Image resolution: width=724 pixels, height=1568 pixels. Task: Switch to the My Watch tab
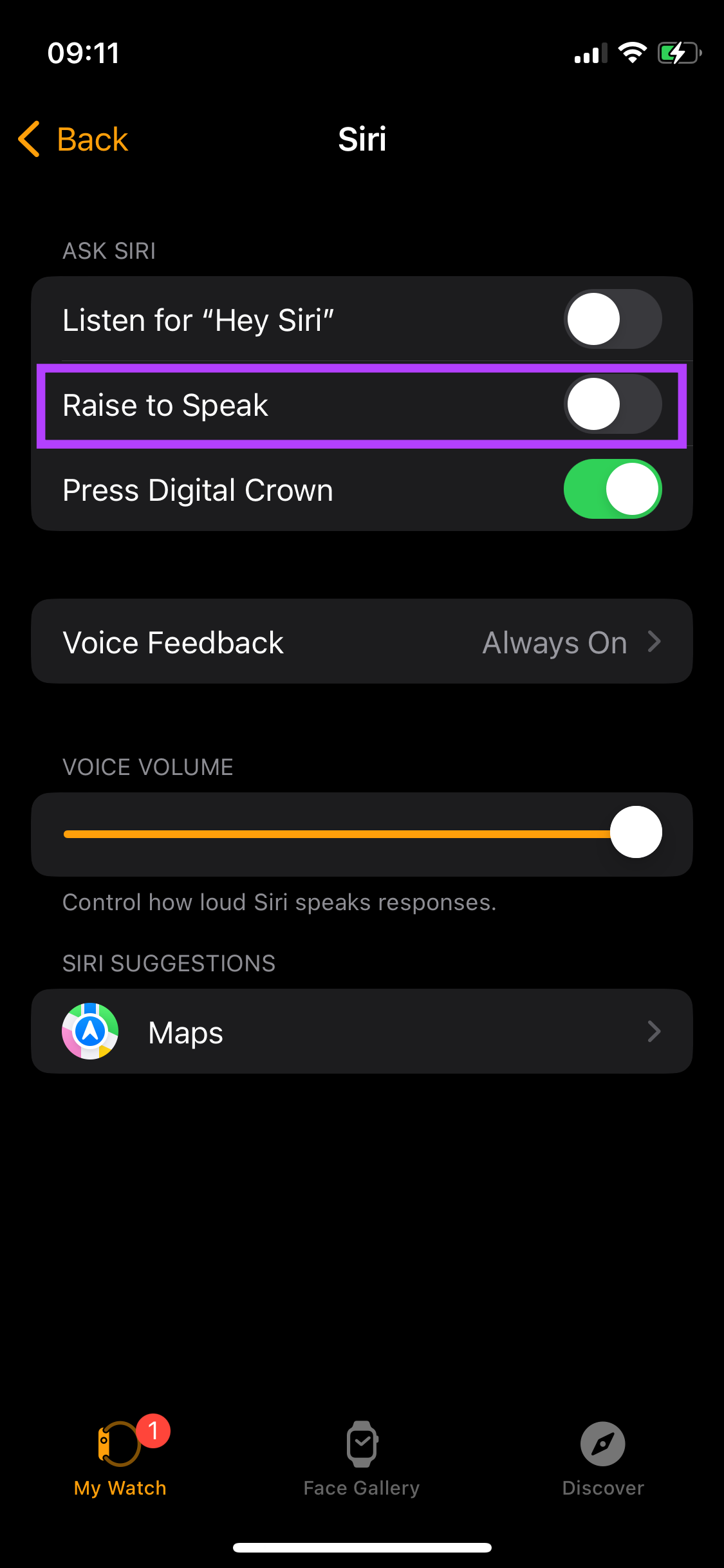coord(120,1459)
